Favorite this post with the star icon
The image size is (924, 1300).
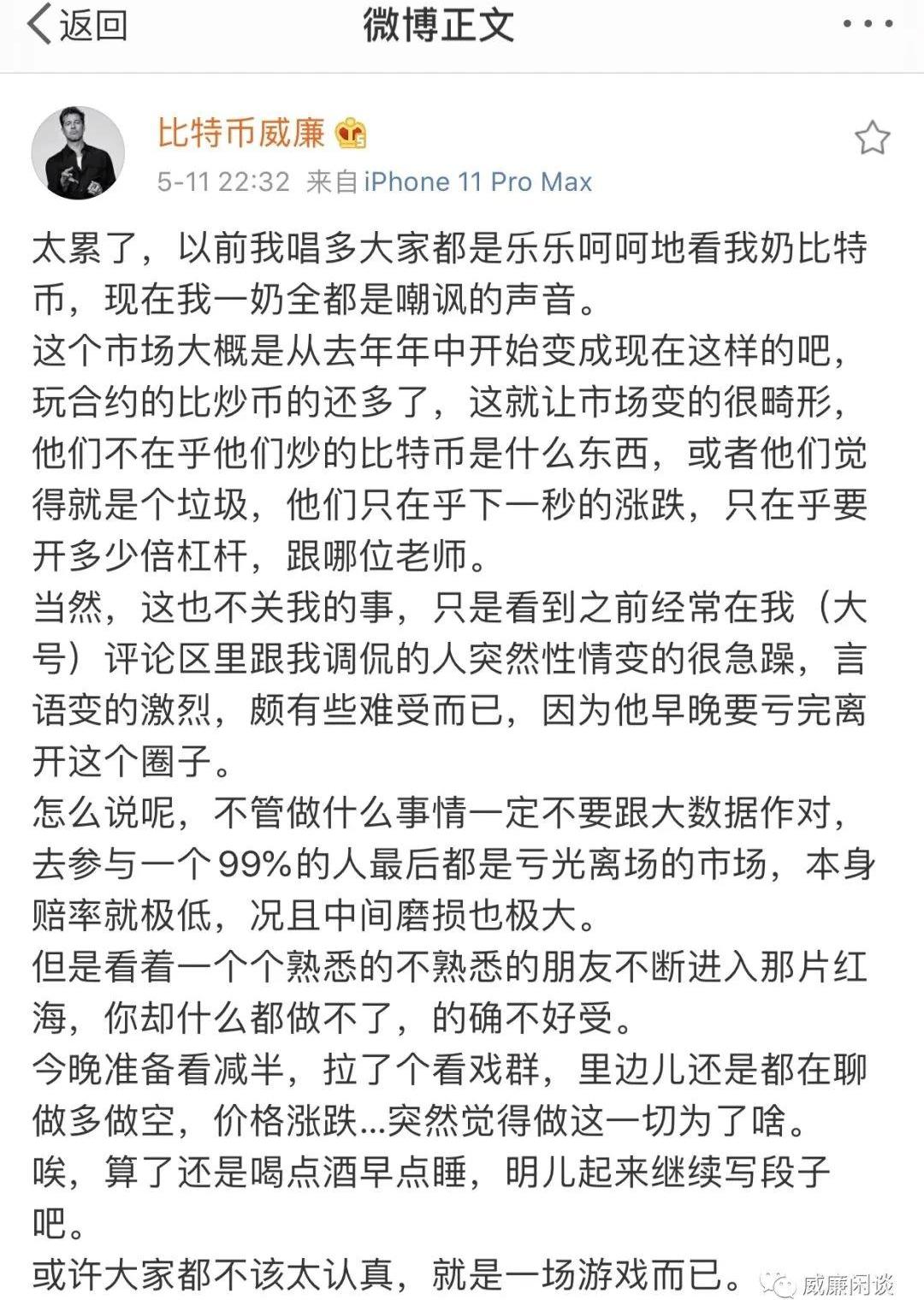click(x=872, y=139)
